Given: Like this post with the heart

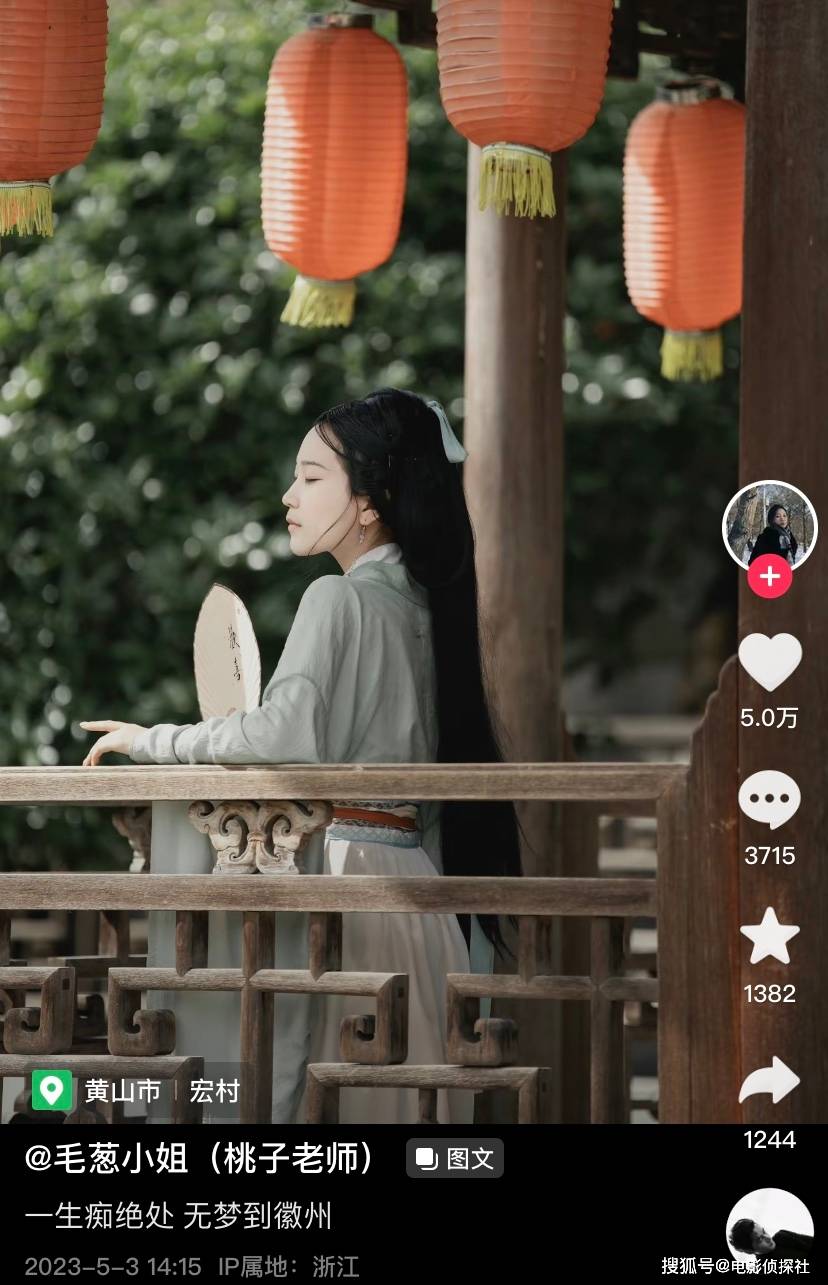Looking at the screenshot, I should click(x=769, y=662).
